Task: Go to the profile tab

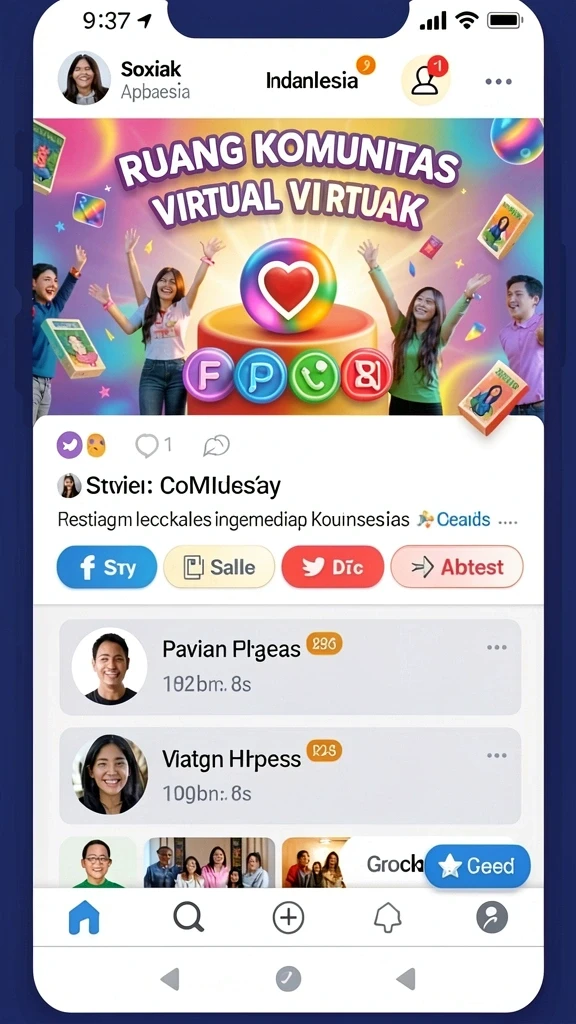Action: click(492, 918)
